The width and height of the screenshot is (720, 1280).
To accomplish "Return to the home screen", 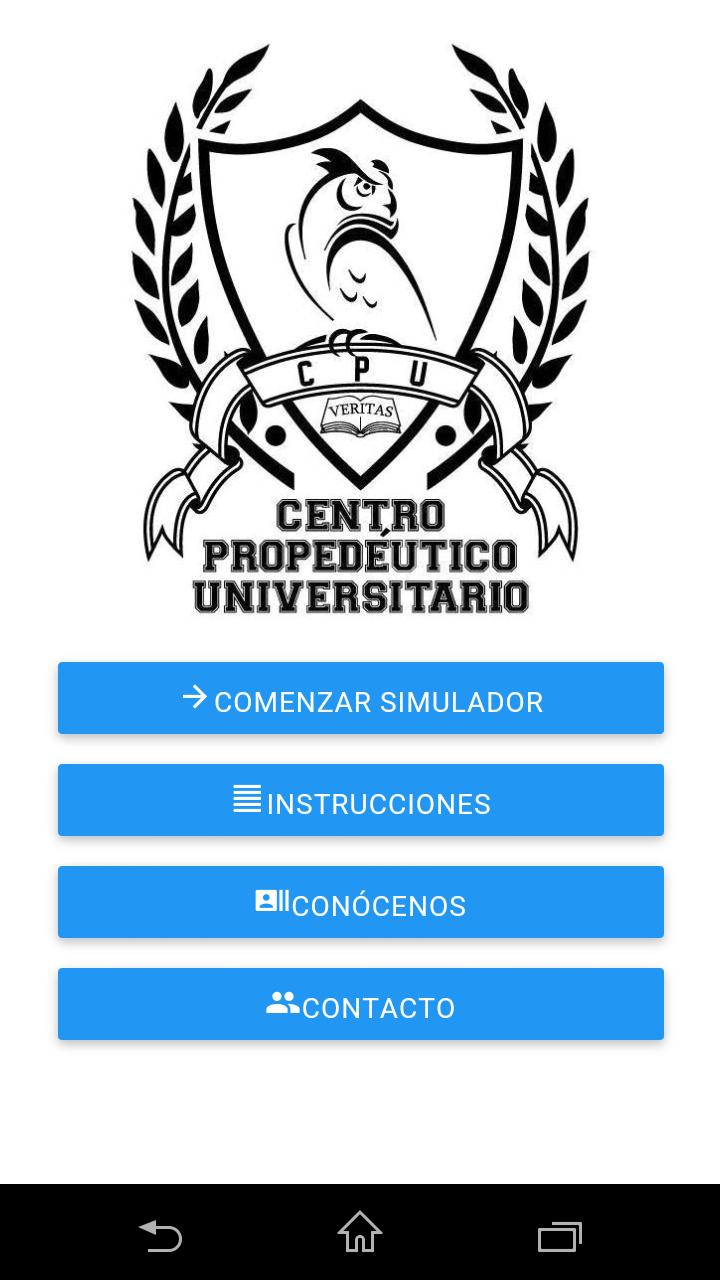I will click(360, 1232).
